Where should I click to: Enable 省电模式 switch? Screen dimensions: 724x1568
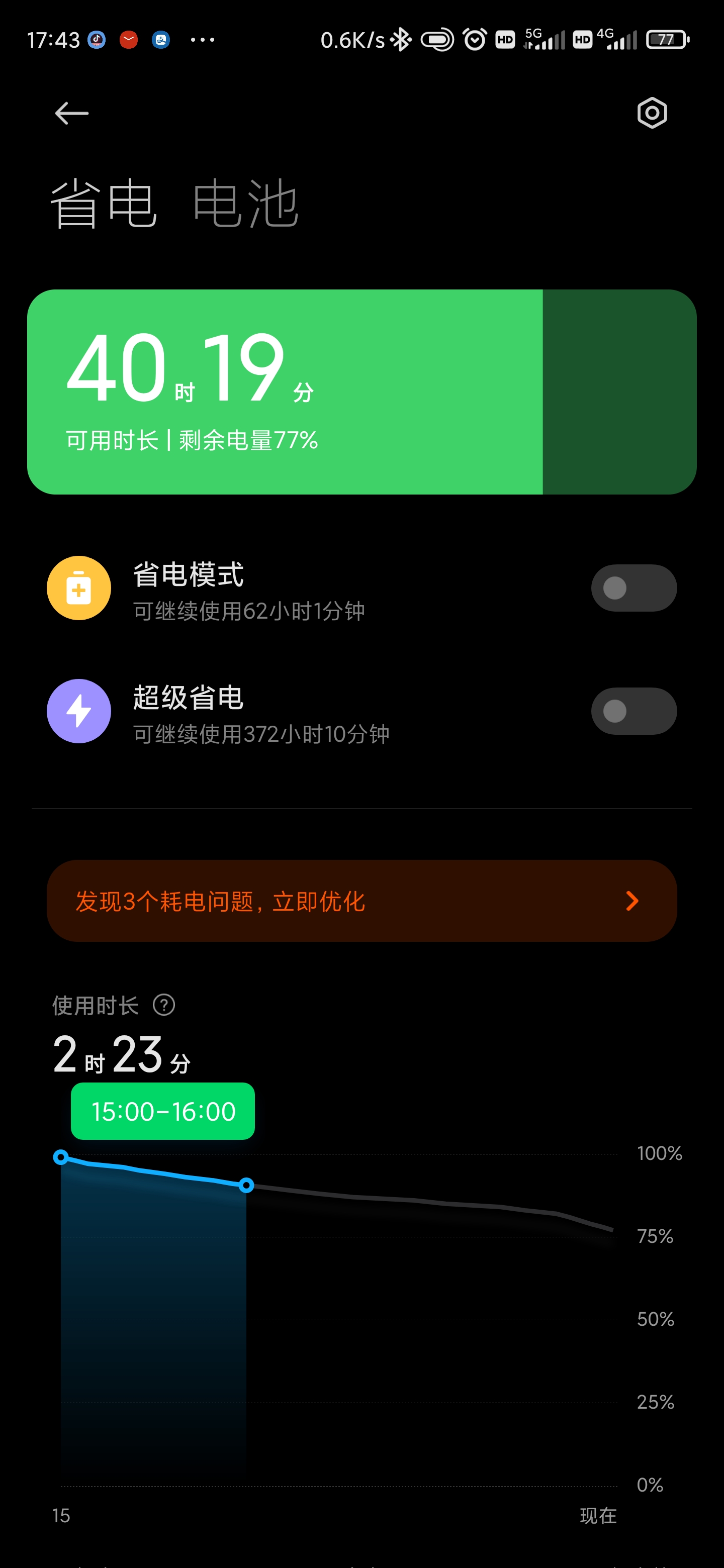pos(633,588)
